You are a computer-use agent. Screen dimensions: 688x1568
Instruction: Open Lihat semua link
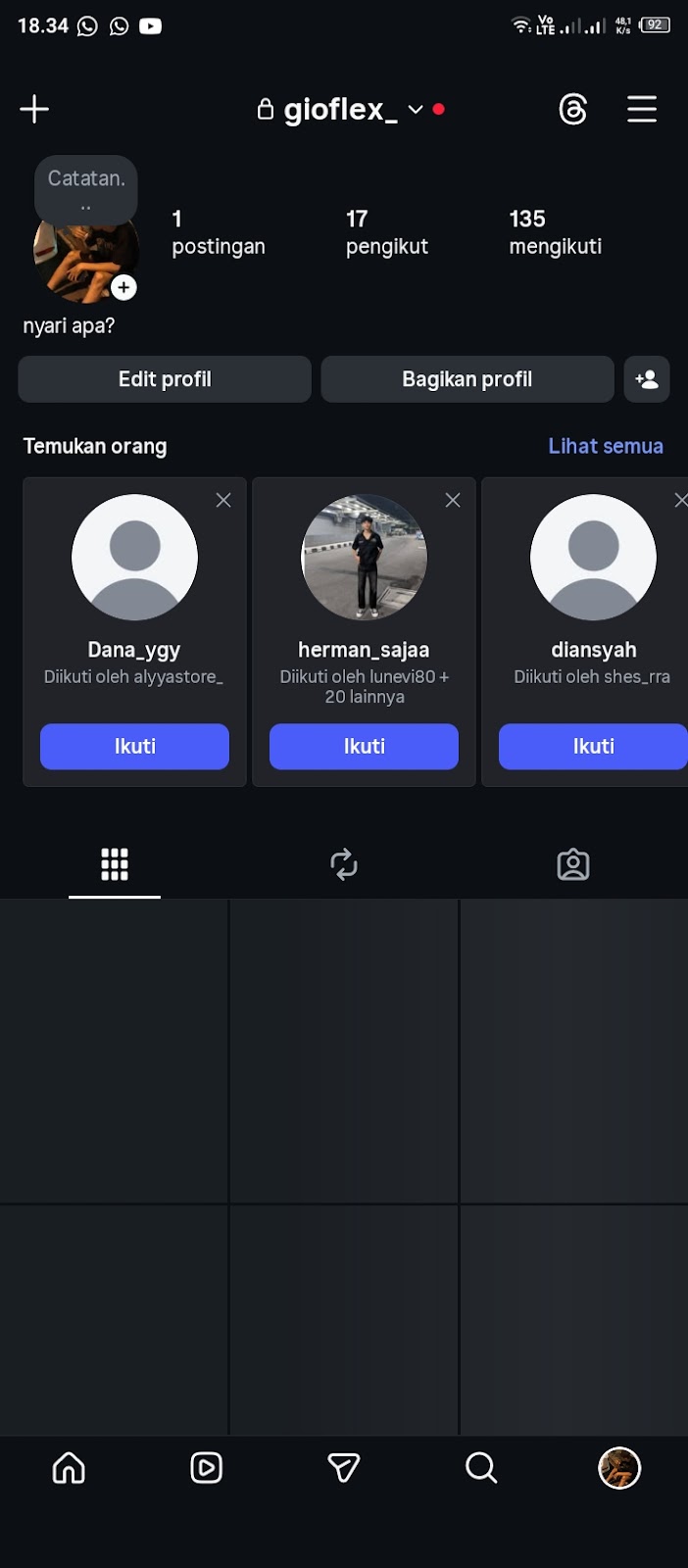click(x=606, y=446)
